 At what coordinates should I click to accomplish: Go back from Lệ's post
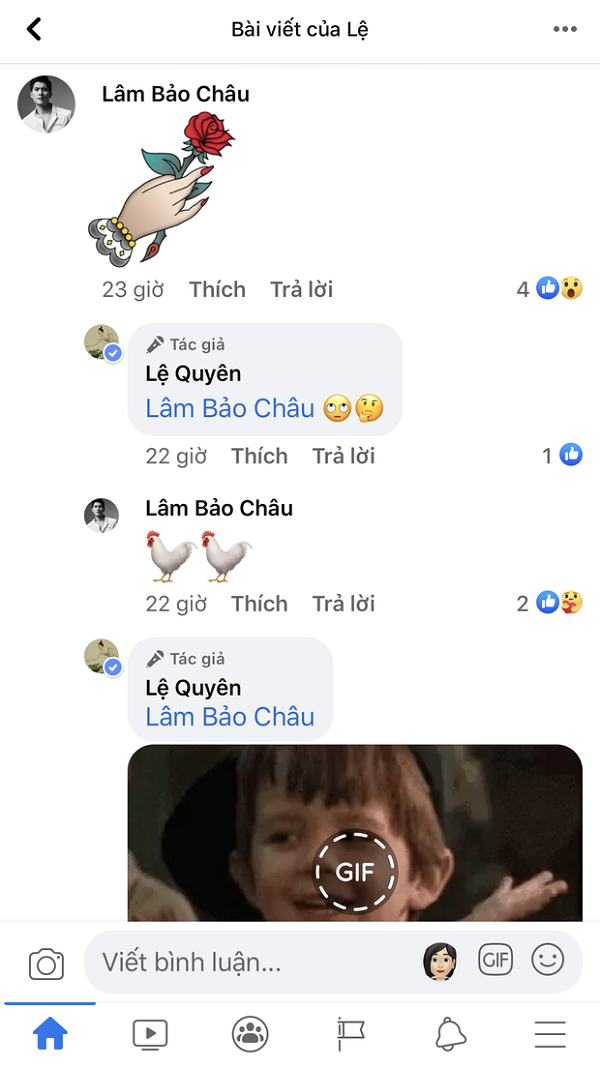(x=34, y=29)
